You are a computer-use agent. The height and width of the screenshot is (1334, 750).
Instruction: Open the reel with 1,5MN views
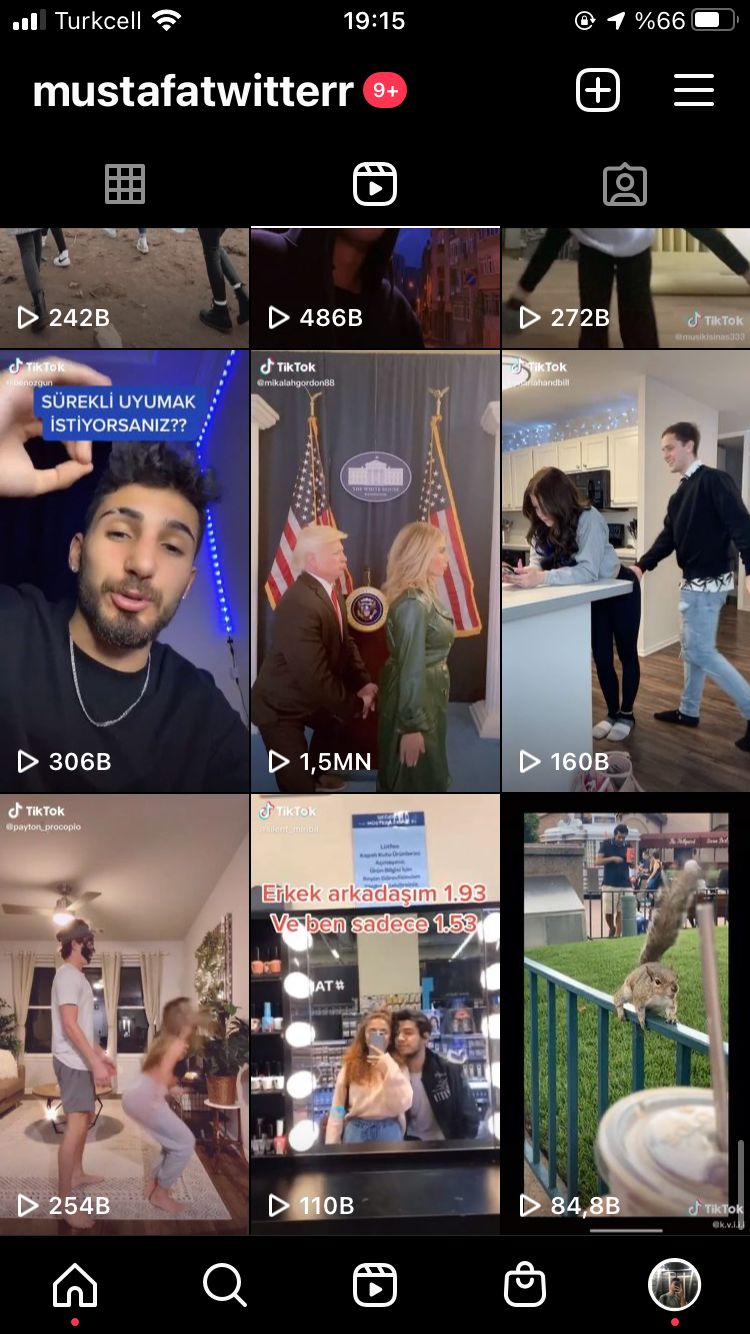[x=375, y=570]
